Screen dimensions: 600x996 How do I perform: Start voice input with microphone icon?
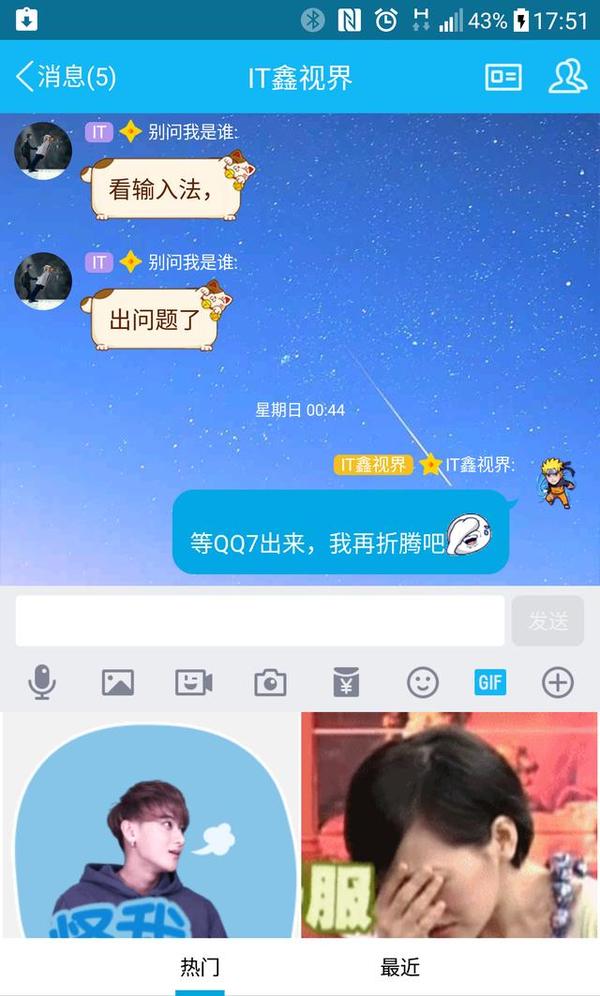[x=41, y=683]
